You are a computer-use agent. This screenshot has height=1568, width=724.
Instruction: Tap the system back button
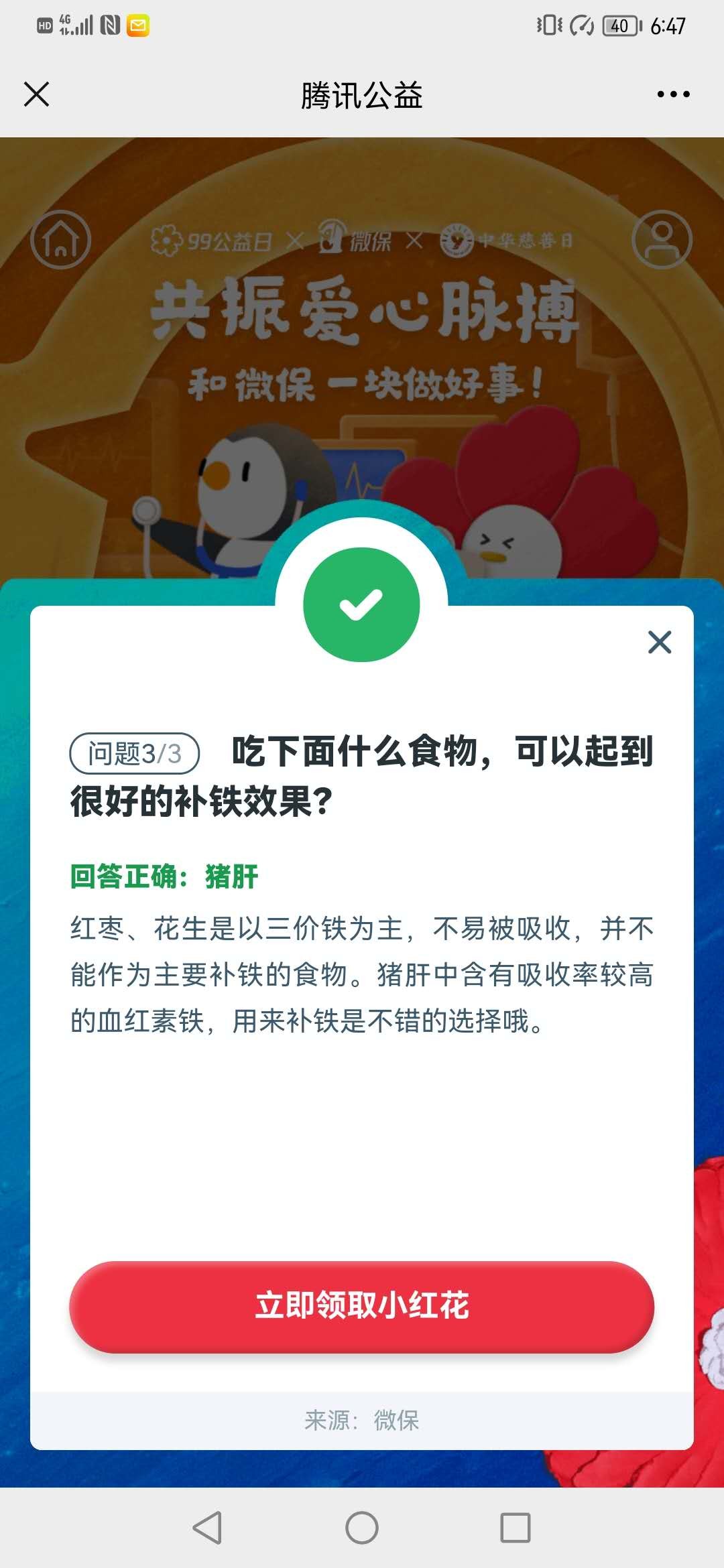[207, 1528]
